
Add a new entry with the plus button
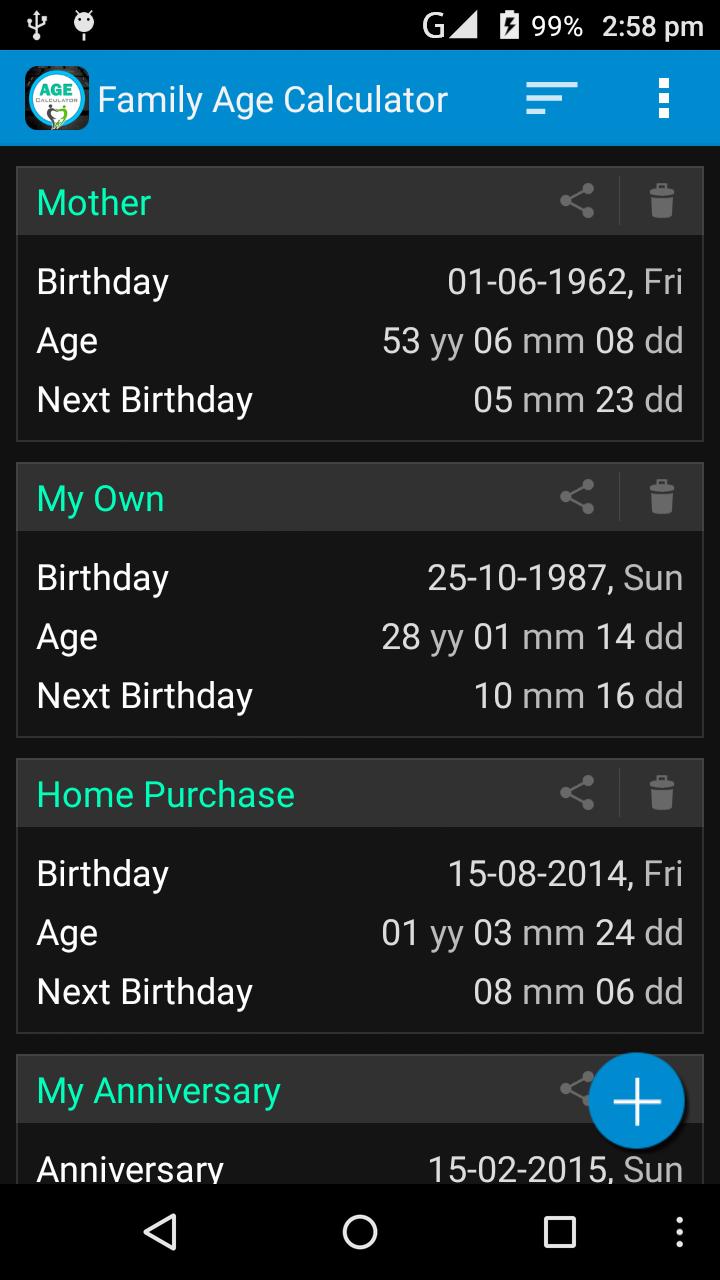coord(636,1100)
